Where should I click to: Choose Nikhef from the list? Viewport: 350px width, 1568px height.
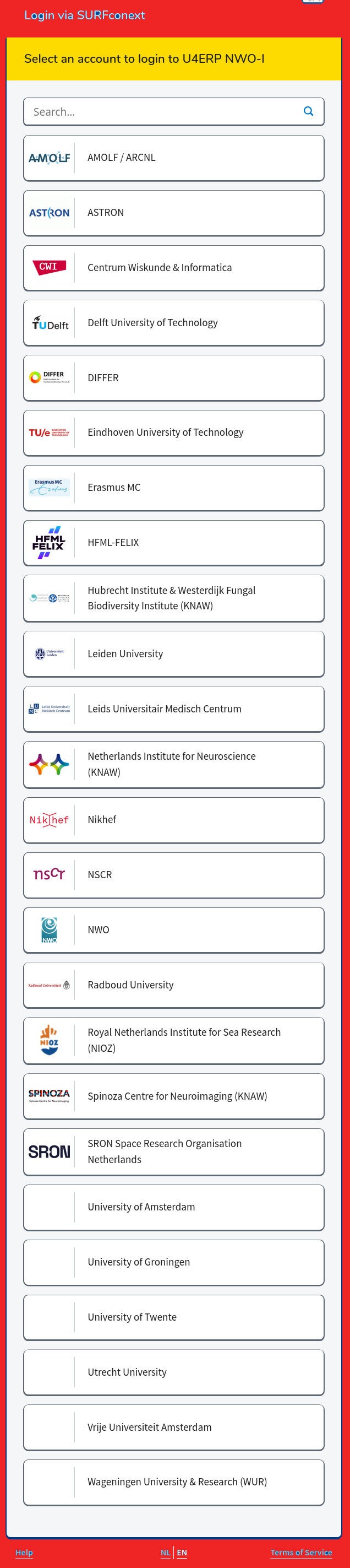pos(173,820)
